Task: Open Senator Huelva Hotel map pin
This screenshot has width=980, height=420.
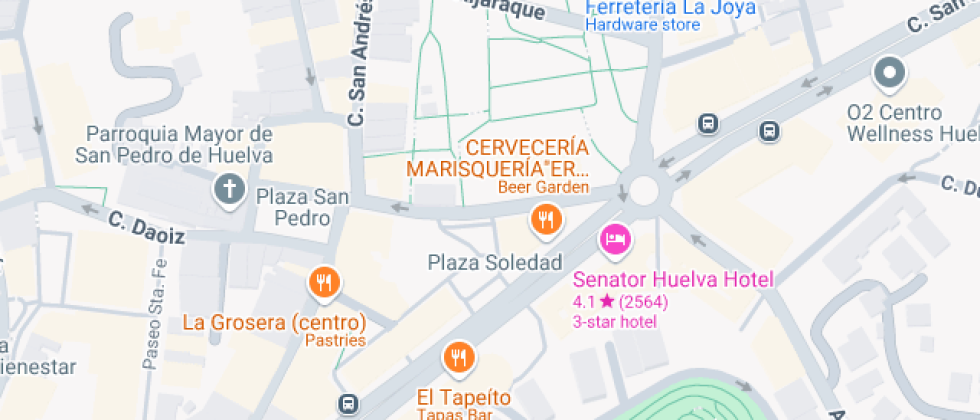Action: [614, 238]
